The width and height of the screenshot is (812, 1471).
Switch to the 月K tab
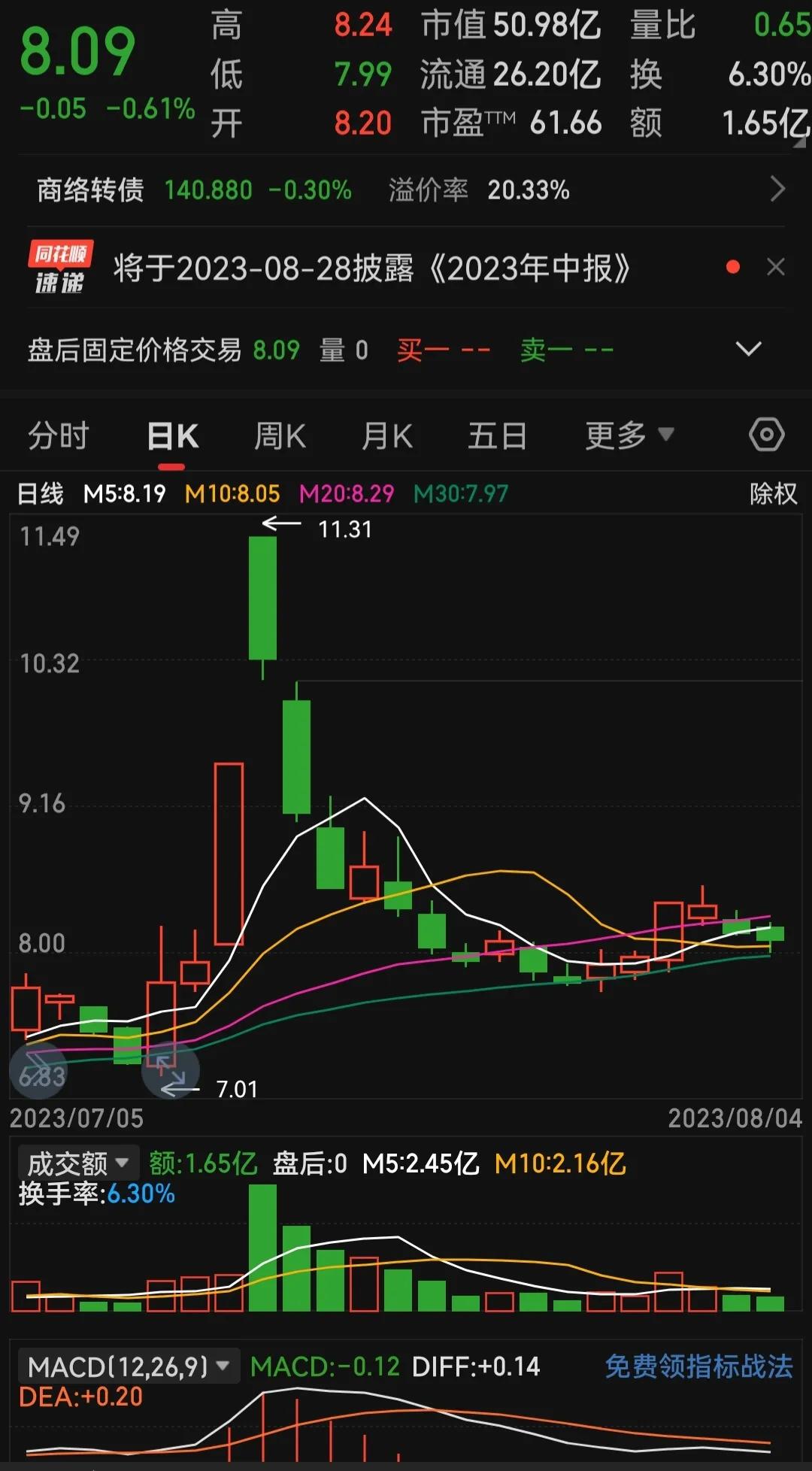[x=387, y=435]
